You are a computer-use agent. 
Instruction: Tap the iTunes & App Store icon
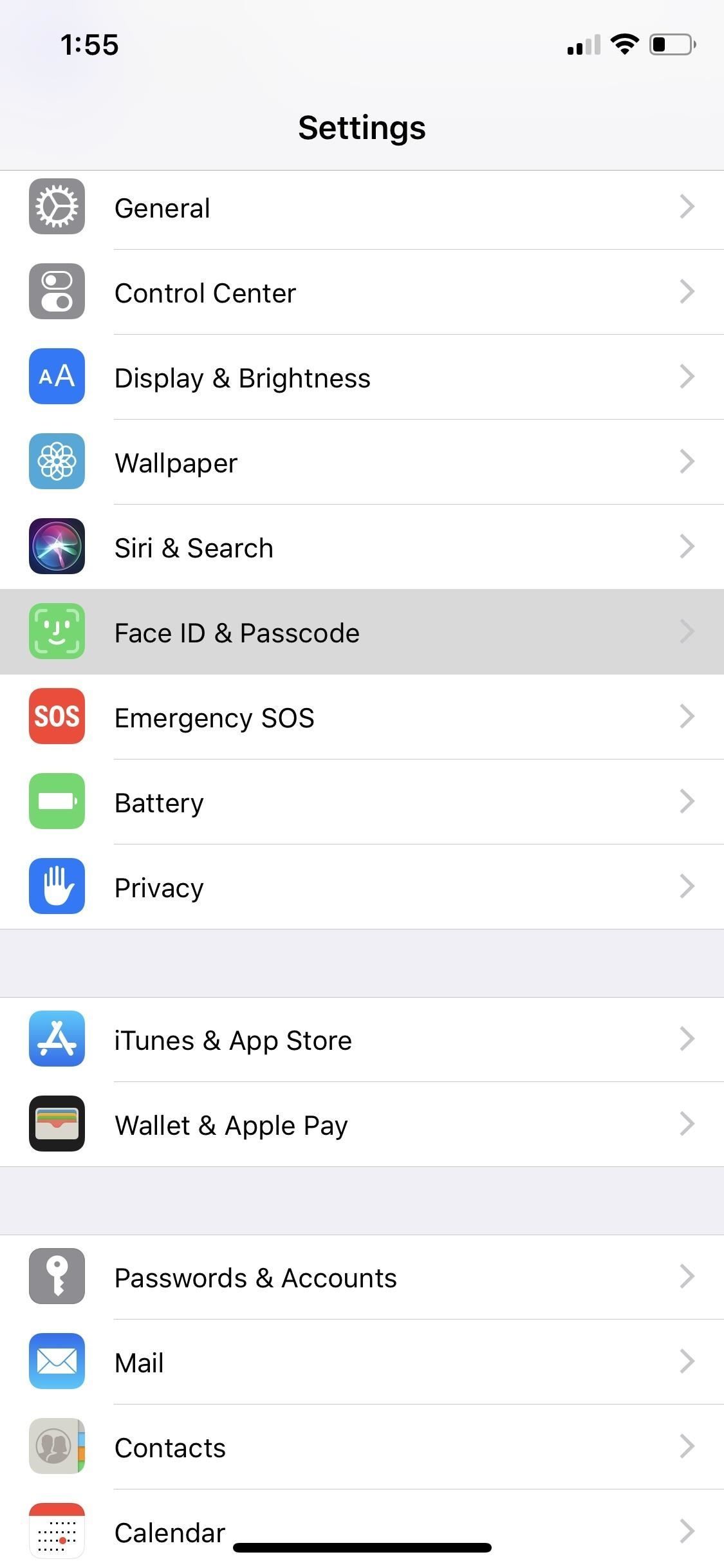[57, 1040]
